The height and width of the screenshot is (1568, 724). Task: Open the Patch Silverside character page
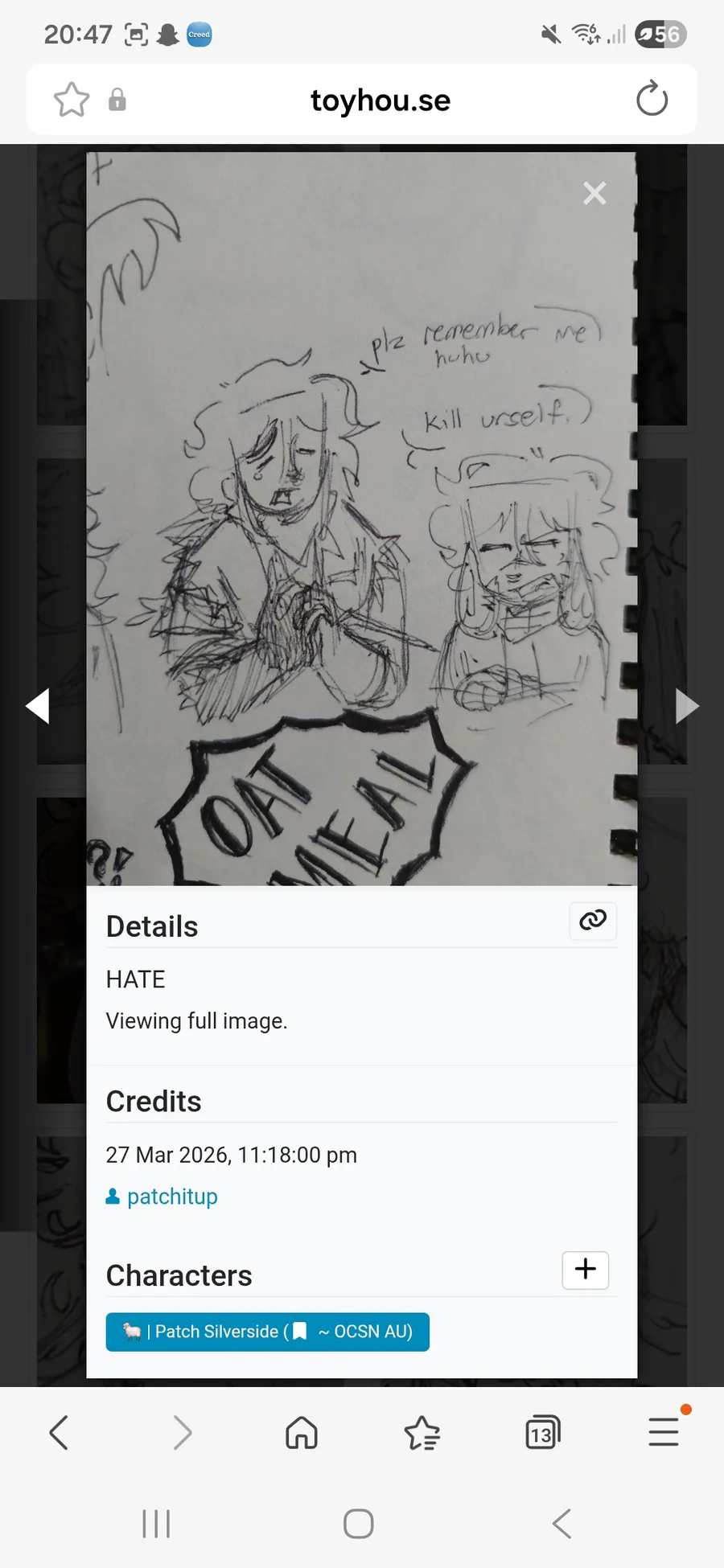click(x=267, y=1332)
